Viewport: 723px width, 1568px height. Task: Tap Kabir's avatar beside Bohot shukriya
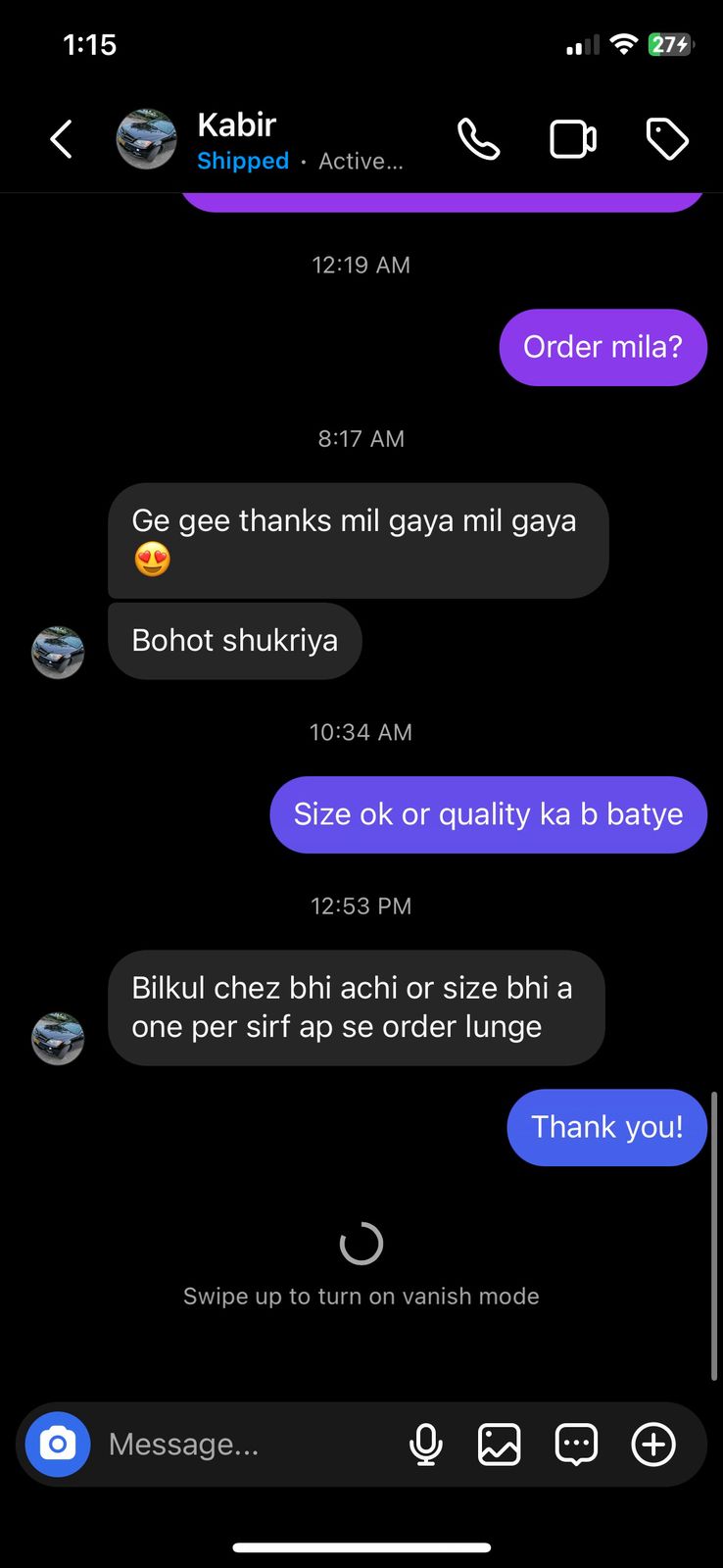click(x=58, y=652)
